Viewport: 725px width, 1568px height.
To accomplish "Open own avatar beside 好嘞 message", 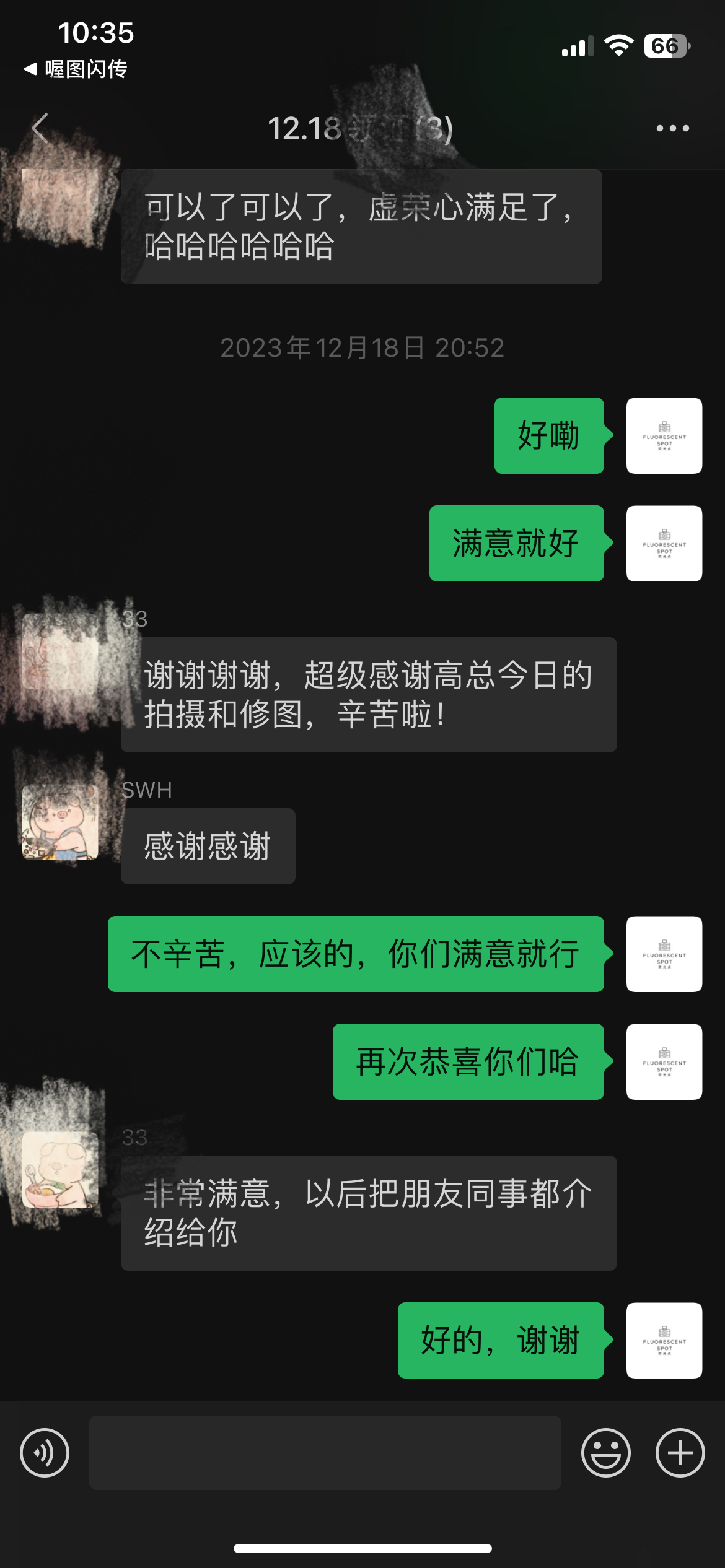I will [664, 436].
